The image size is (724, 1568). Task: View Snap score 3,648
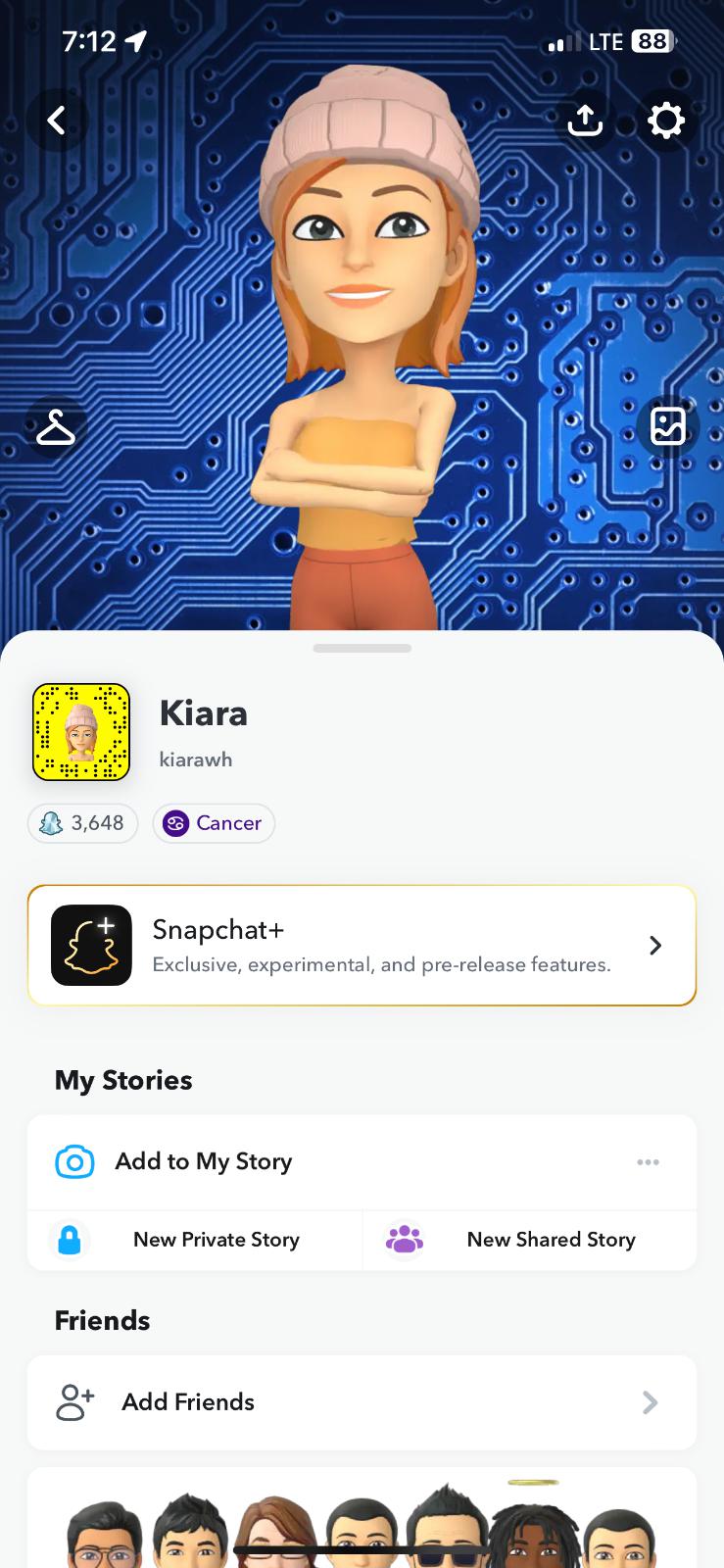click(x=83, y=823)
